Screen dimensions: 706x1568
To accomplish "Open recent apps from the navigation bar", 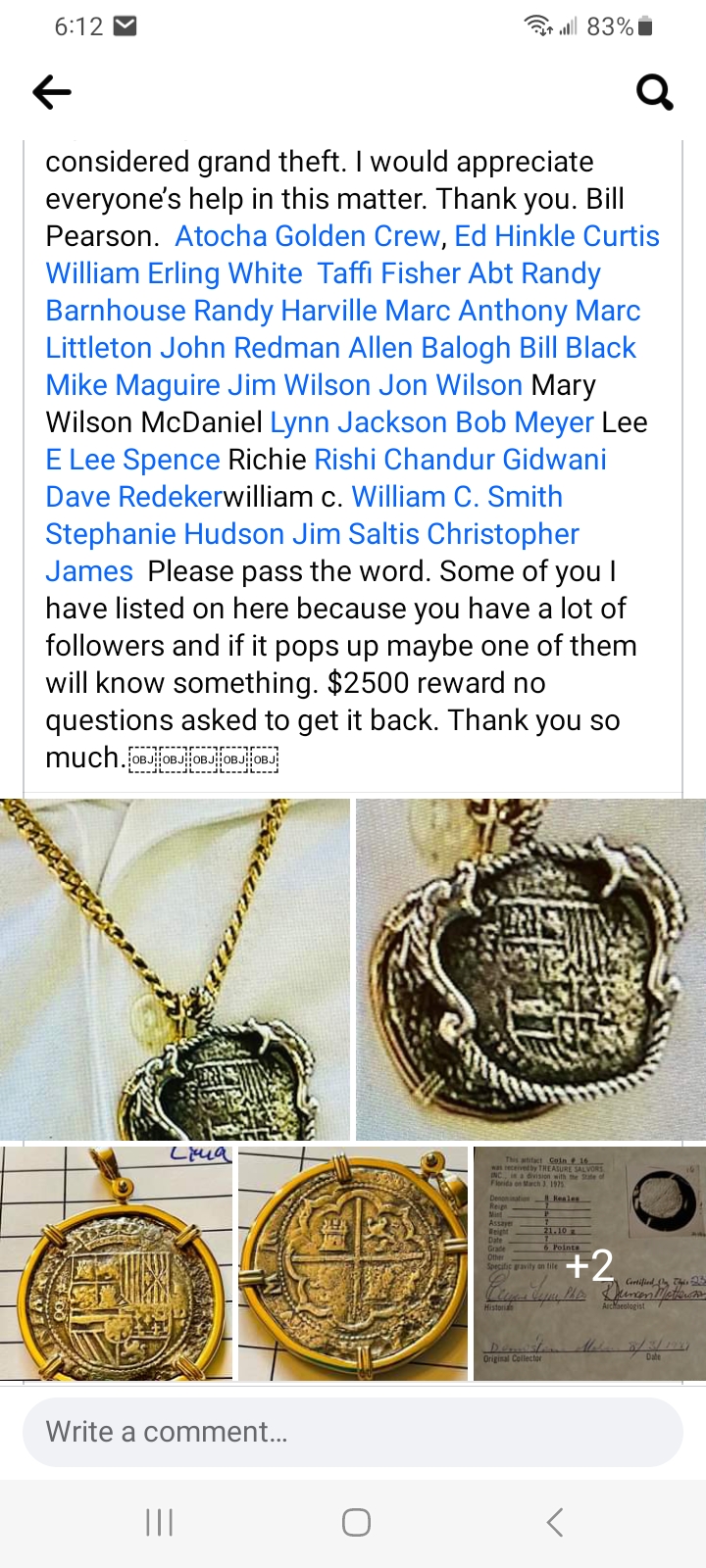I will (x=159, y=1522).
